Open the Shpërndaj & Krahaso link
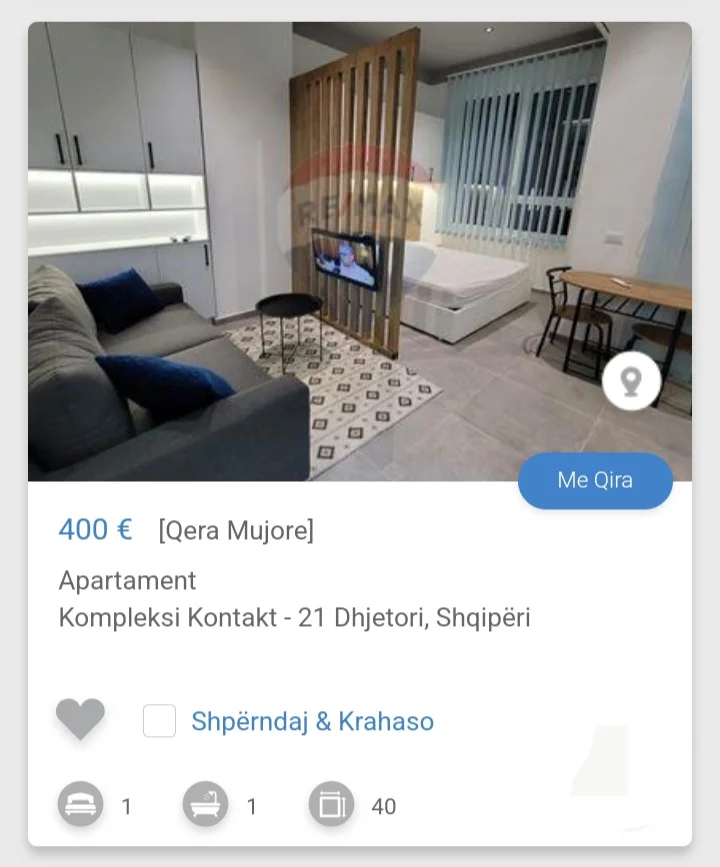Viewport: 720px width, 867px height. 312,721
